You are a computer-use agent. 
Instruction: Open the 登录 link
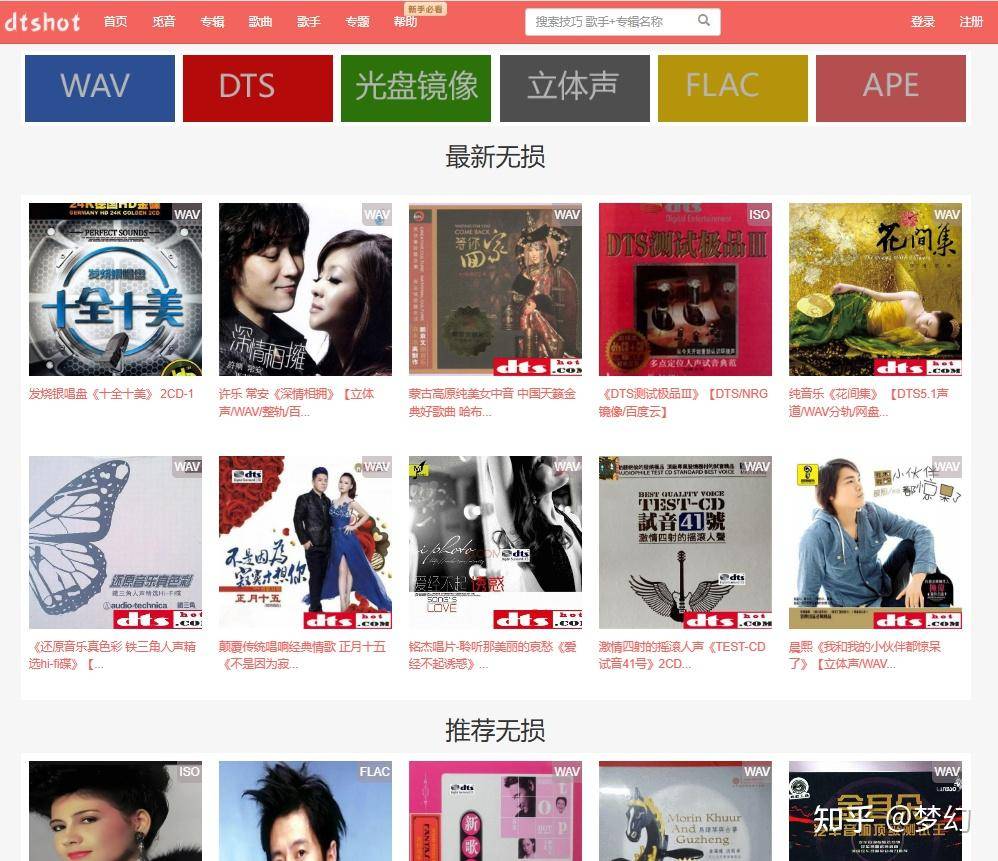922,22
